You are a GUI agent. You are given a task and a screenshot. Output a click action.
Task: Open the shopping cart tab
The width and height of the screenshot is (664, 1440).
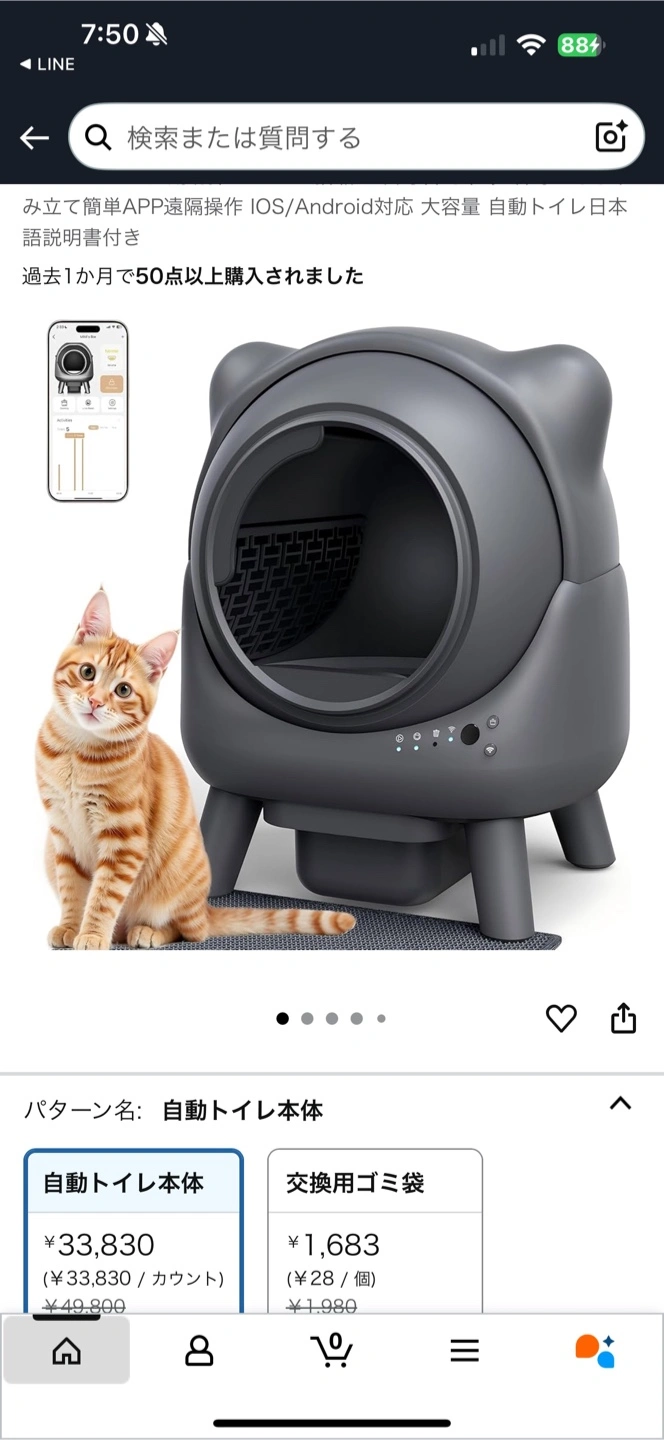coord(331,1351)
